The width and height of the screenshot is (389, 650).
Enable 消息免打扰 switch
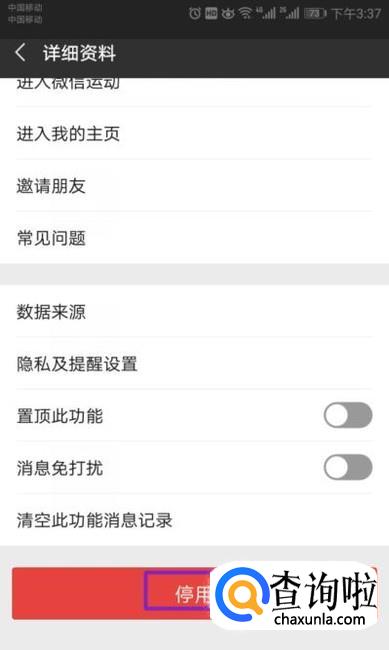point(348,467)
